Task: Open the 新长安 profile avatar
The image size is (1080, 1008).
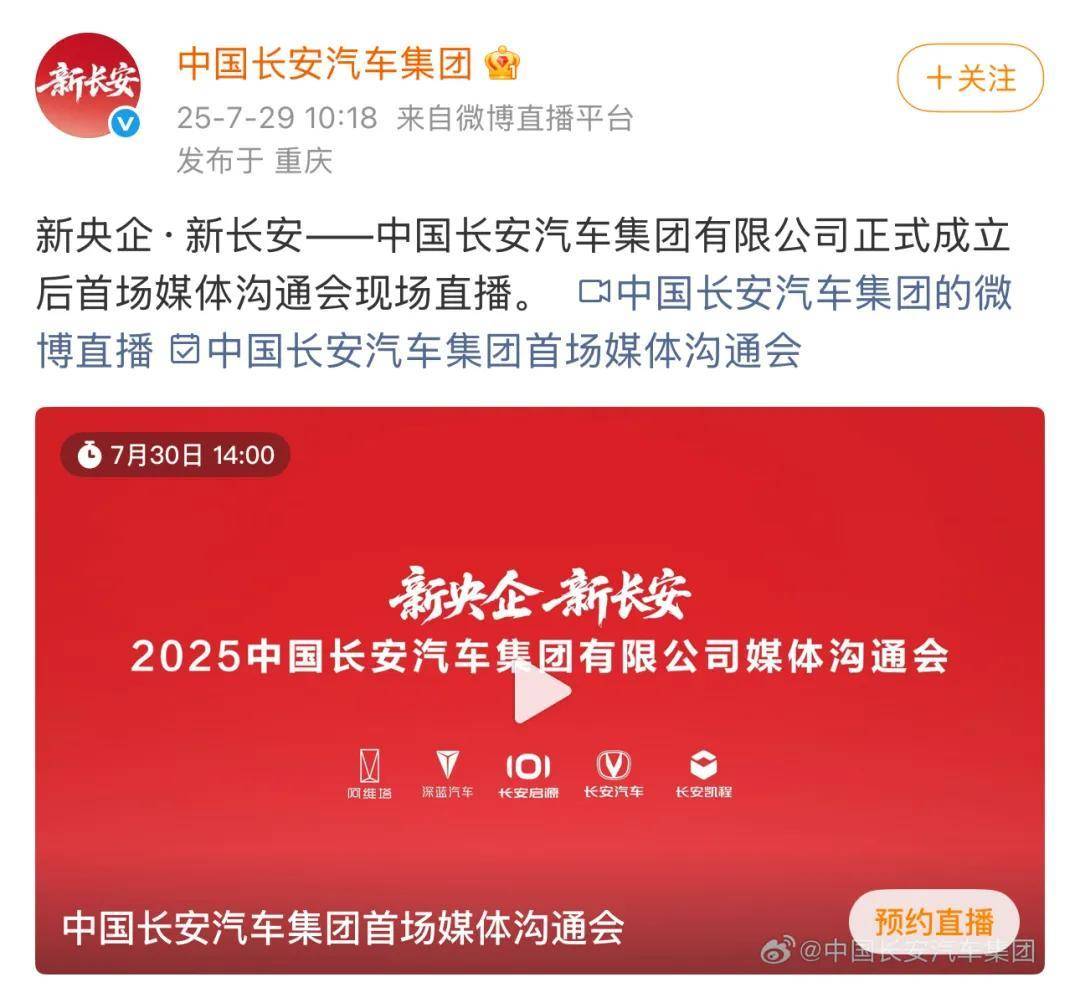Action: click(88, 86)
